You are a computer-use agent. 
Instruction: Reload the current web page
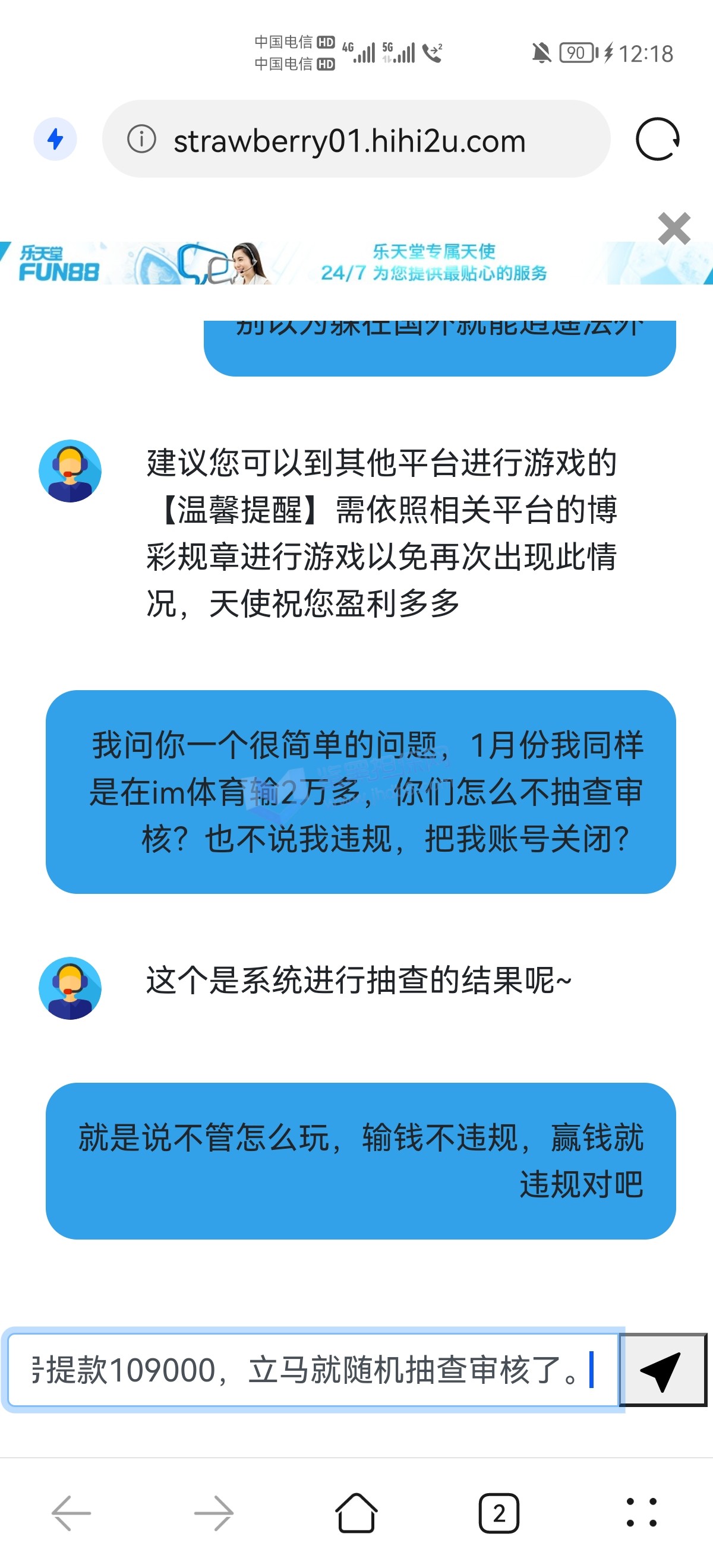pos(657,140)
